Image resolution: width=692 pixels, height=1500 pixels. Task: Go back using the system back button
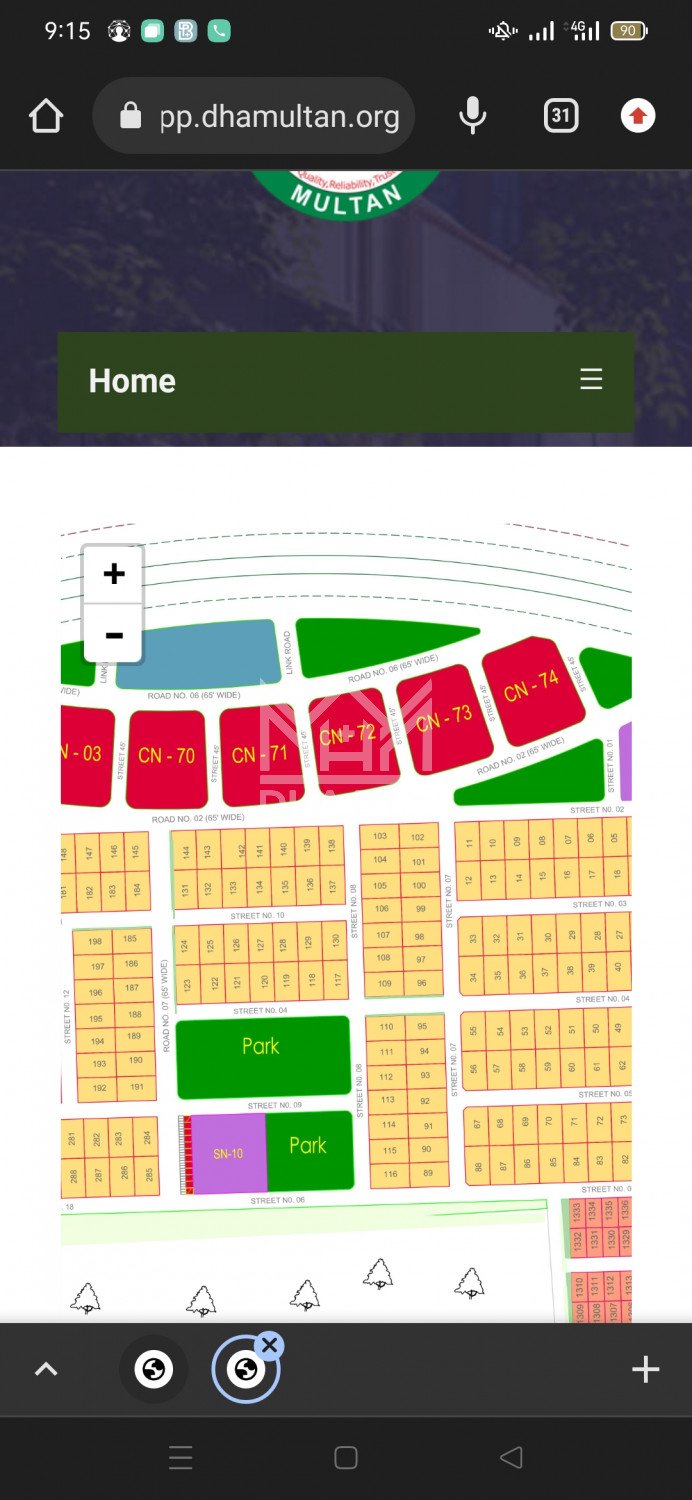pyautogui.click(x=511, y=1458)
